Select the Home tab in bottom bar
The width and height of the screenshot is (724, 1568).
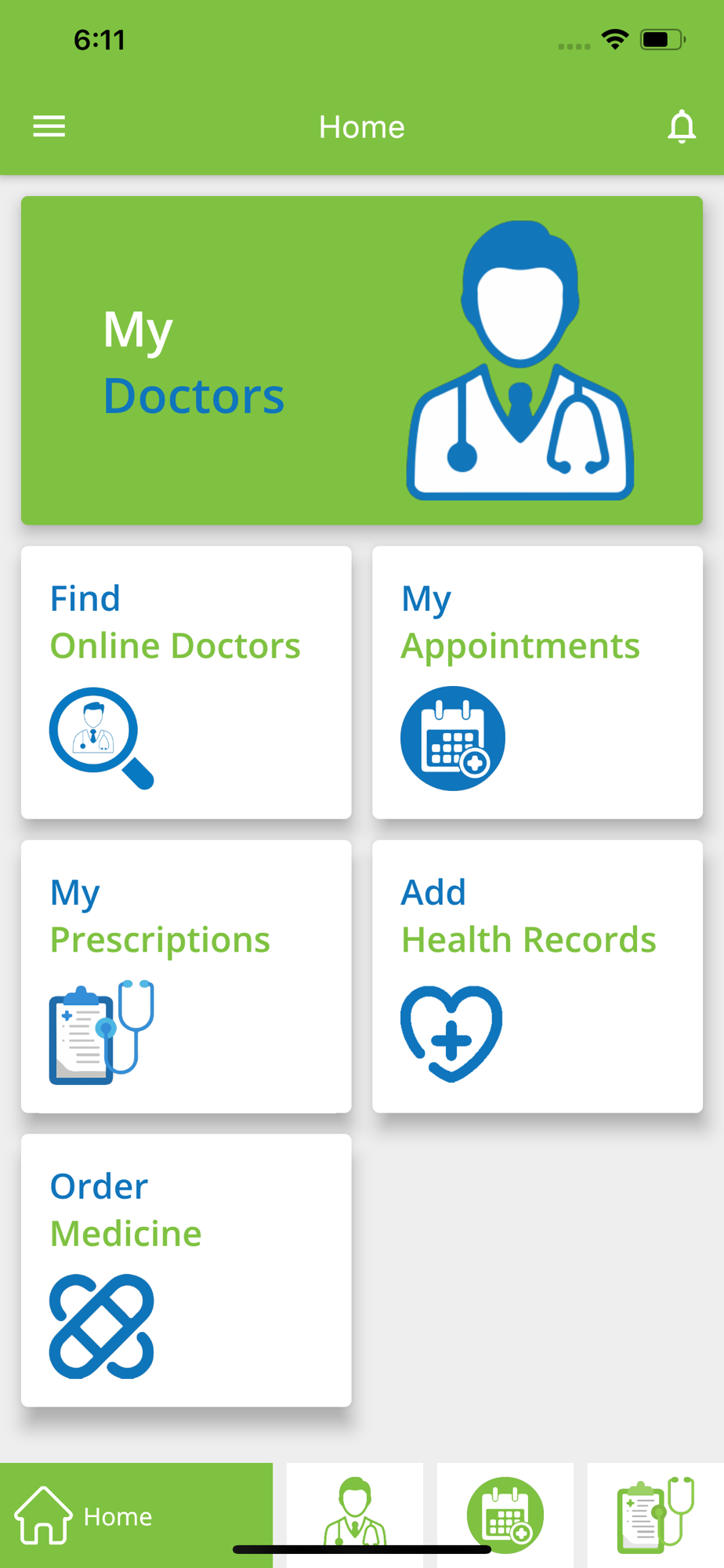click(136, 1515)
